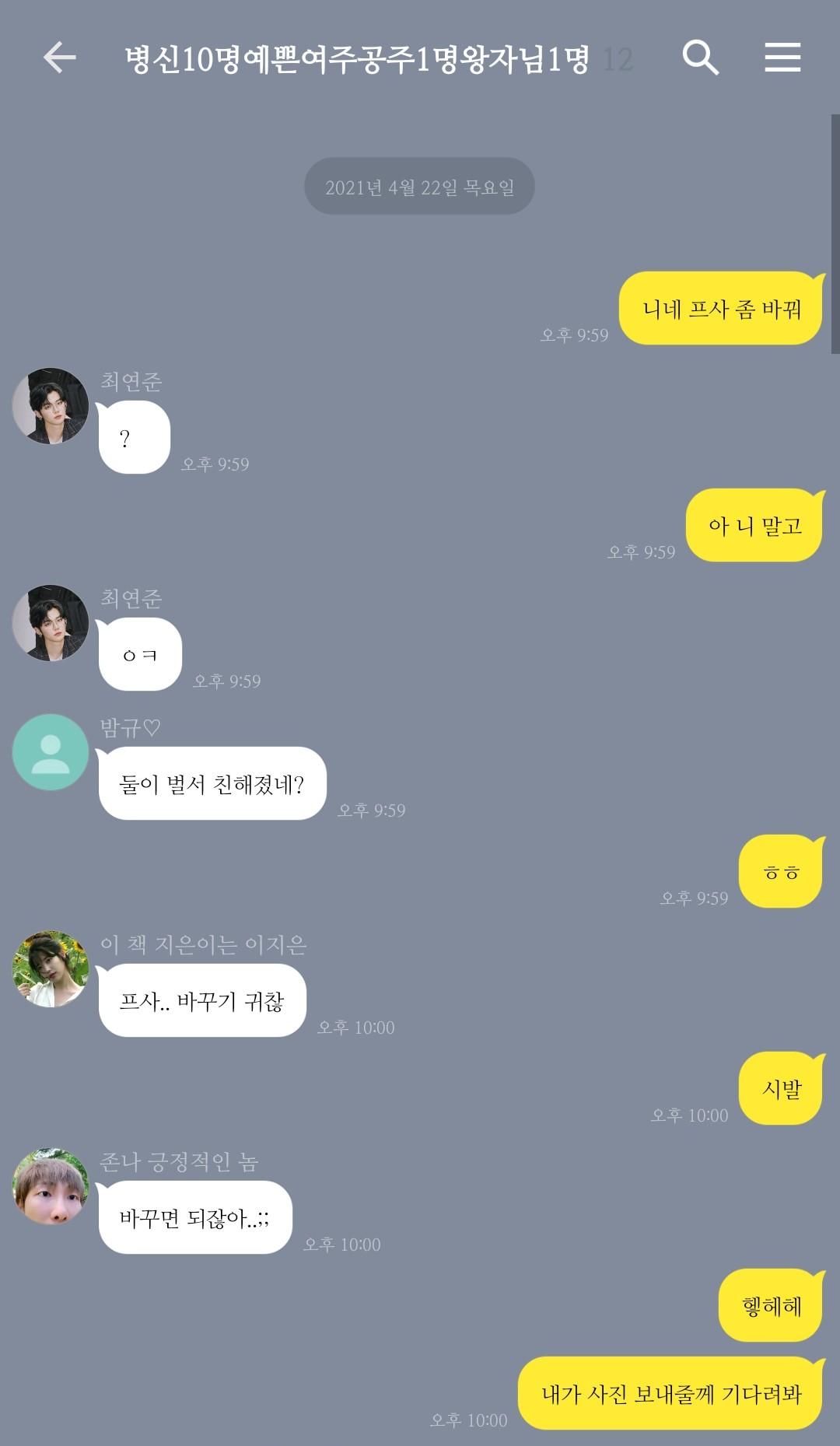
Task: Go back using the top-left arrow
Action: coord(59,58)
